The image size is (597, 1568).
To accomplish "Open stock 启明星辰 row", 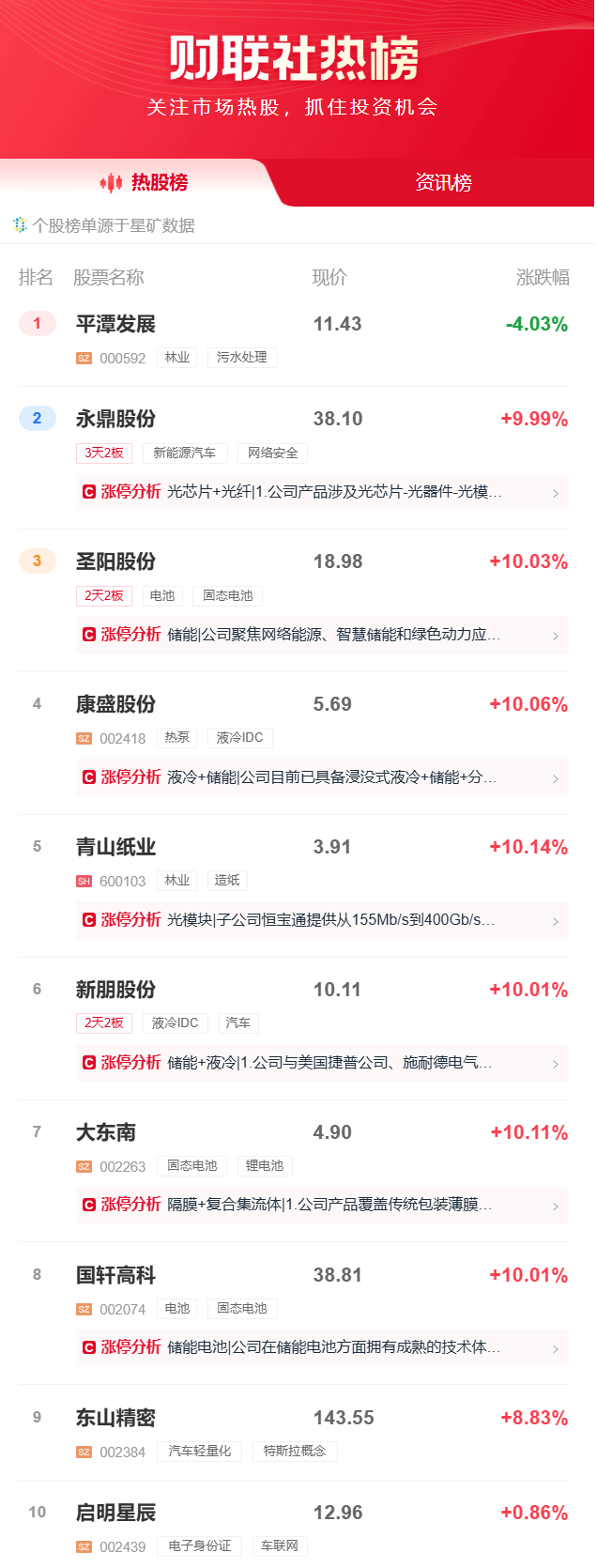I will click(115, 1514).
